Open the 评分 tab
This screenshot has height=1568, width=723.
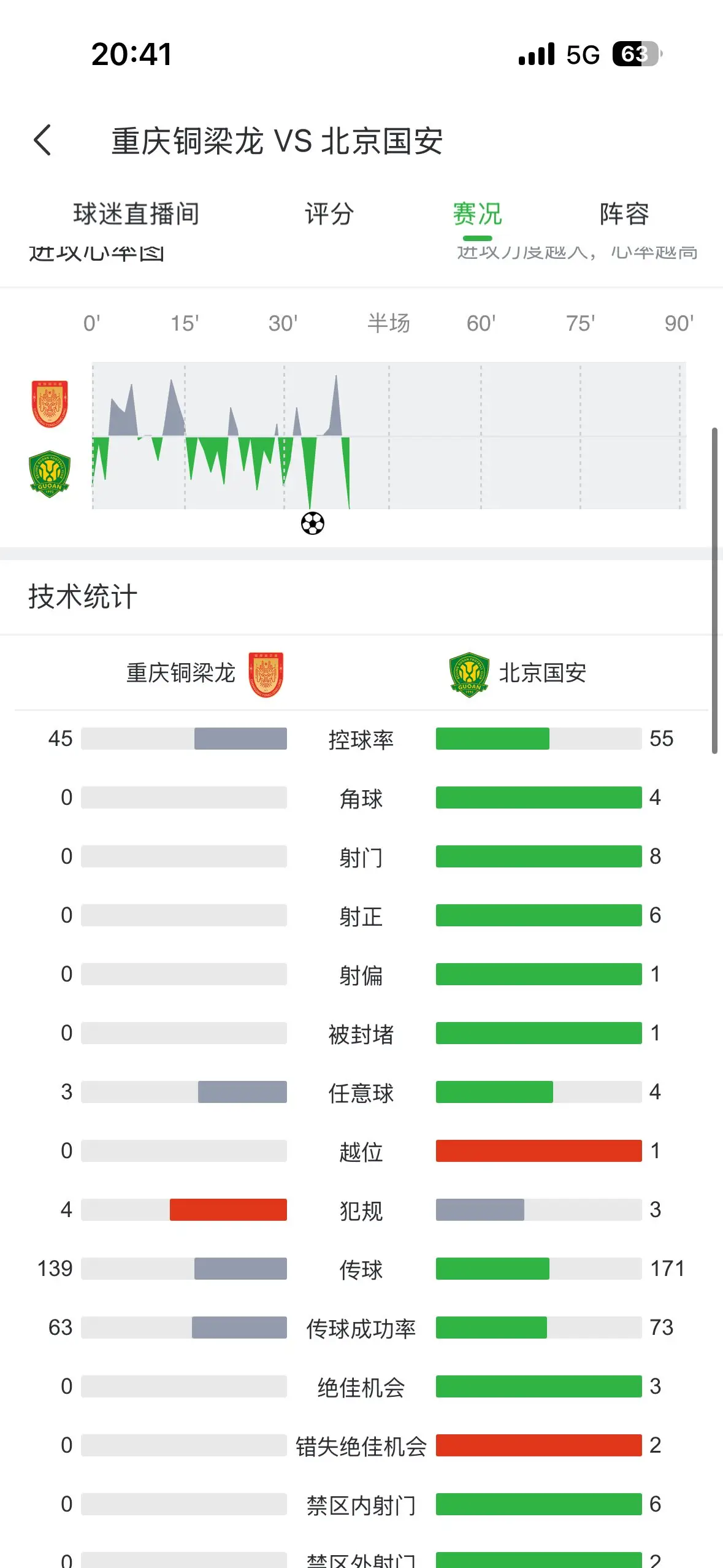[329, 214]
